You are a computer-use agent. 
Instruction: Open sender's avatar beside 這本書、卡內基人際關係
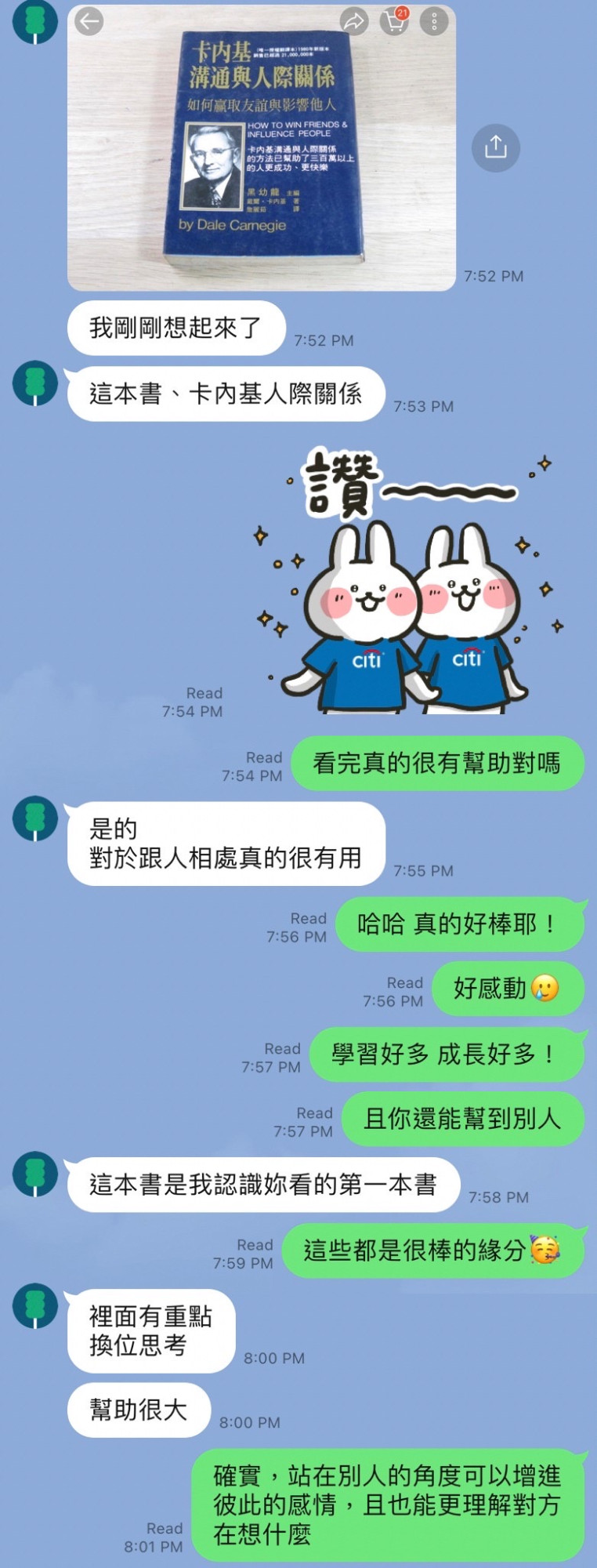[x=35, y=383]
